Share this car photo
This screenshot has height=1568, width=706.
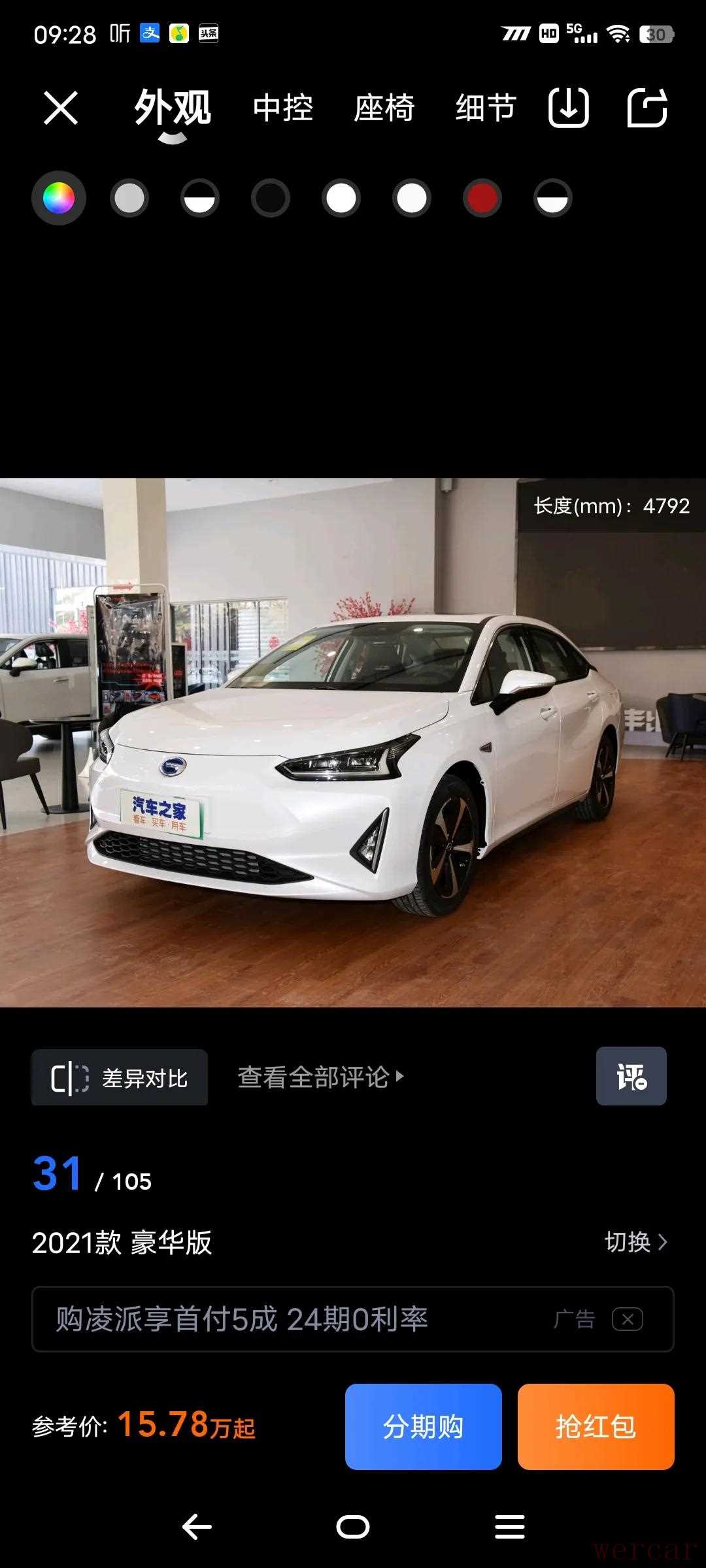point(647,108)
